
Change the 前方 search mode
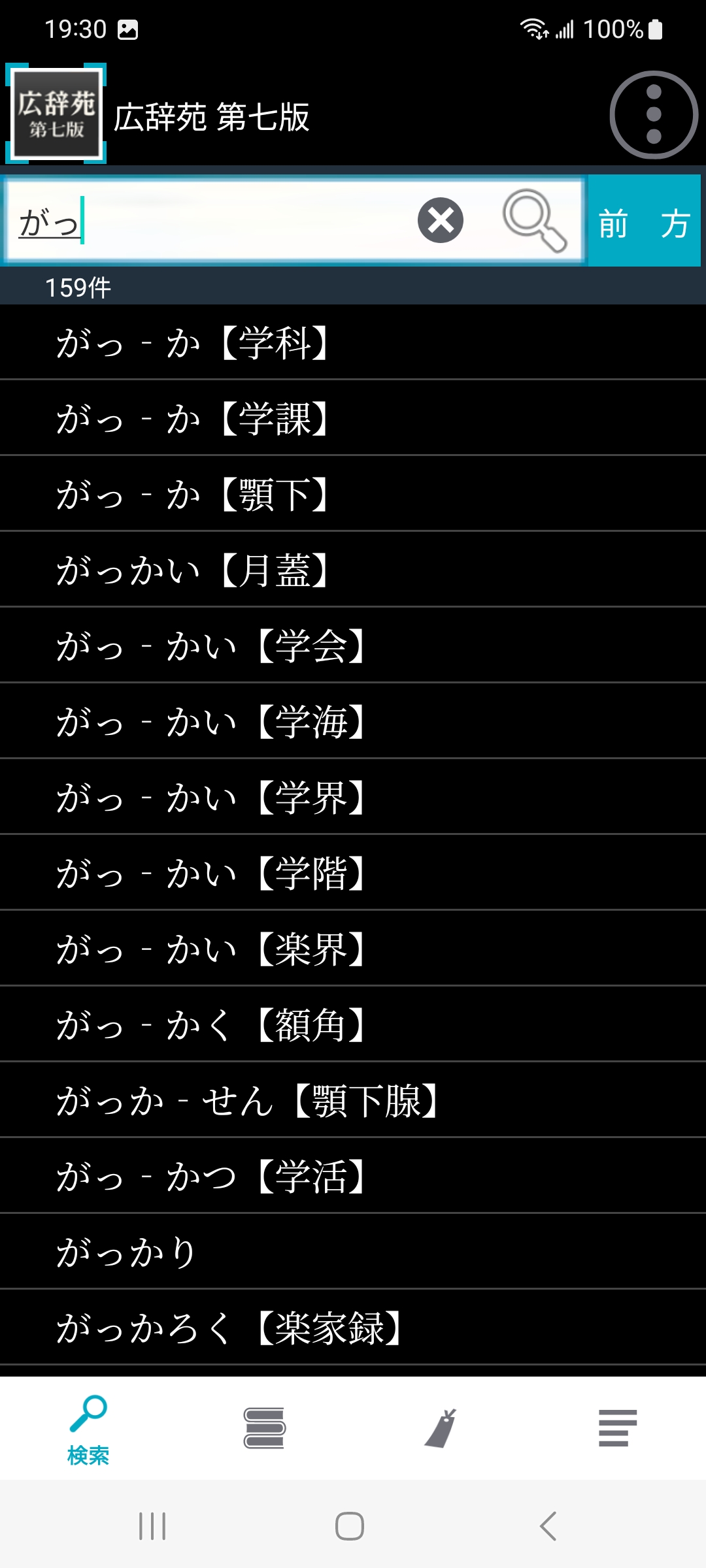coord(644,221)
